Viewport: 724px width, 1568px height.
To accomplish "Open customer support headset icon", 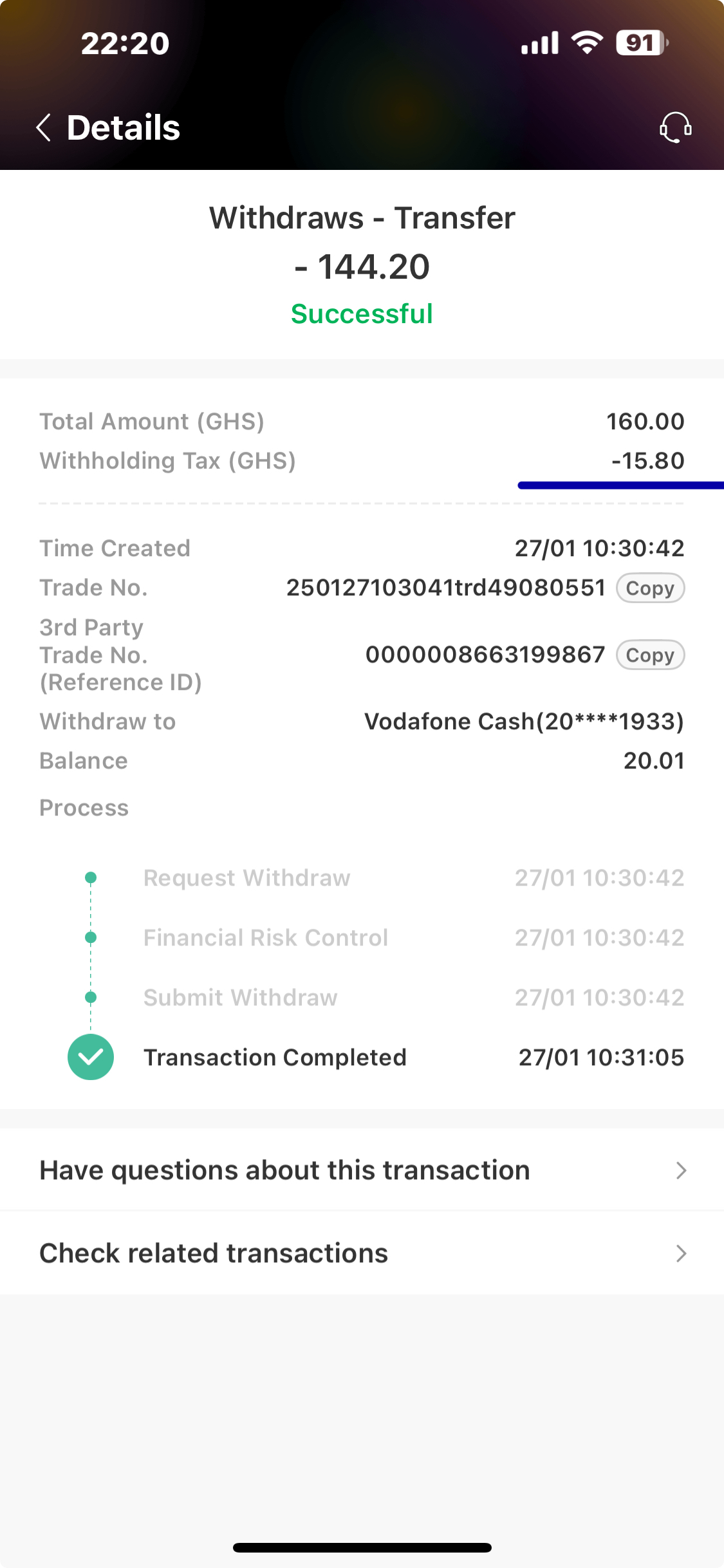I will (x=675, y=127).
